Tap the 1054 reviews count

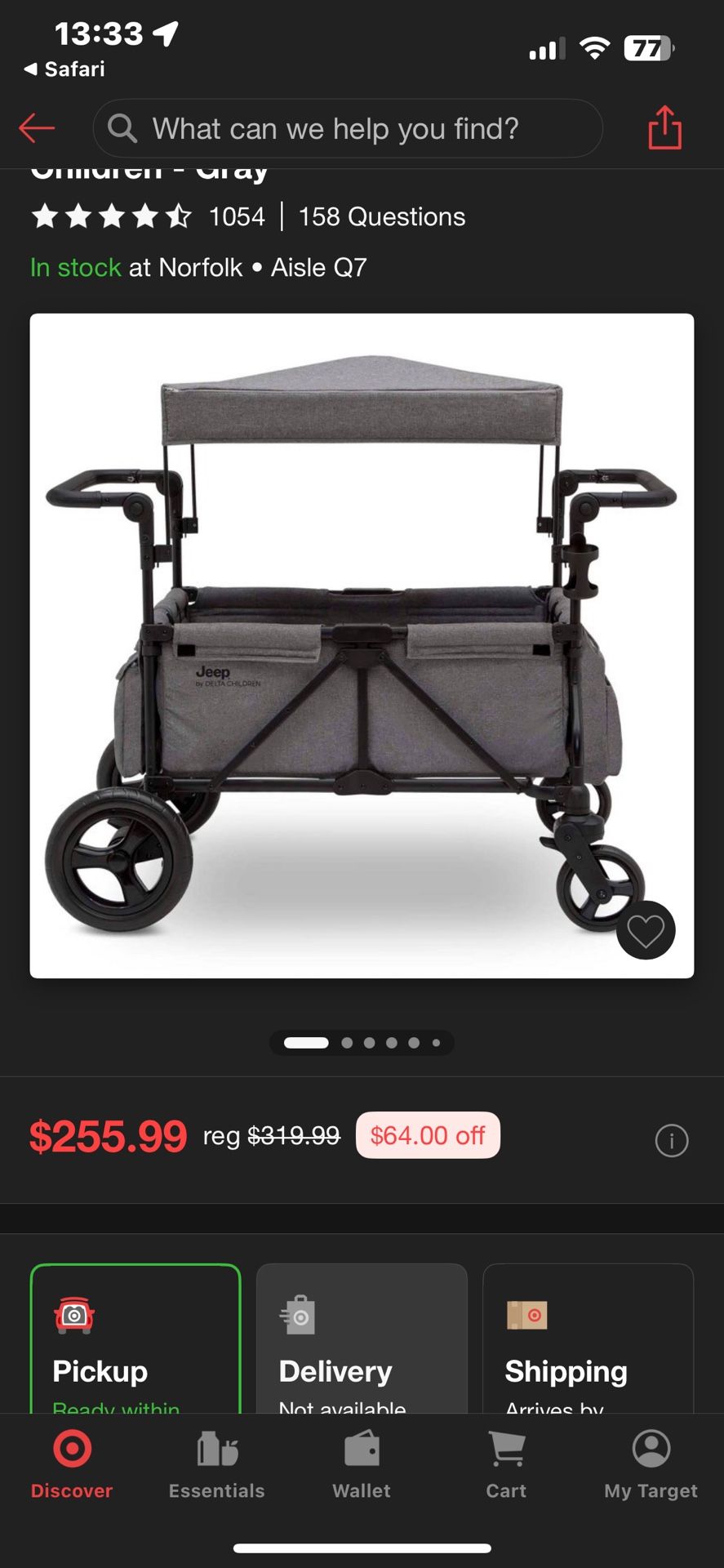(x=236, y=216)
